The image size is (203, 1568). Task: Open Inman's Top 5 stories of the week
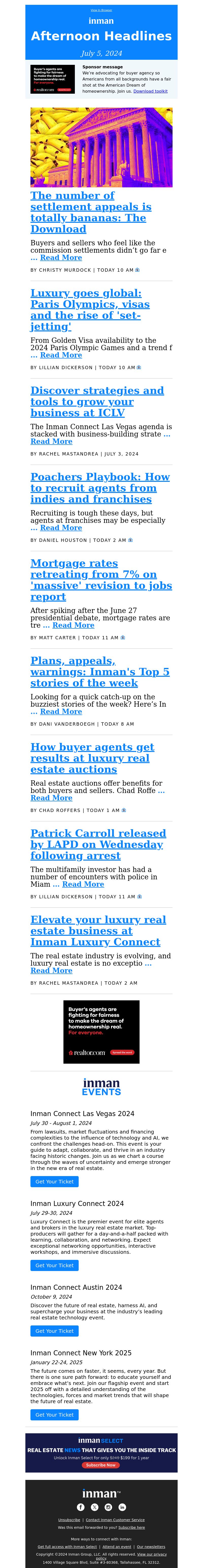click(99, 671)
